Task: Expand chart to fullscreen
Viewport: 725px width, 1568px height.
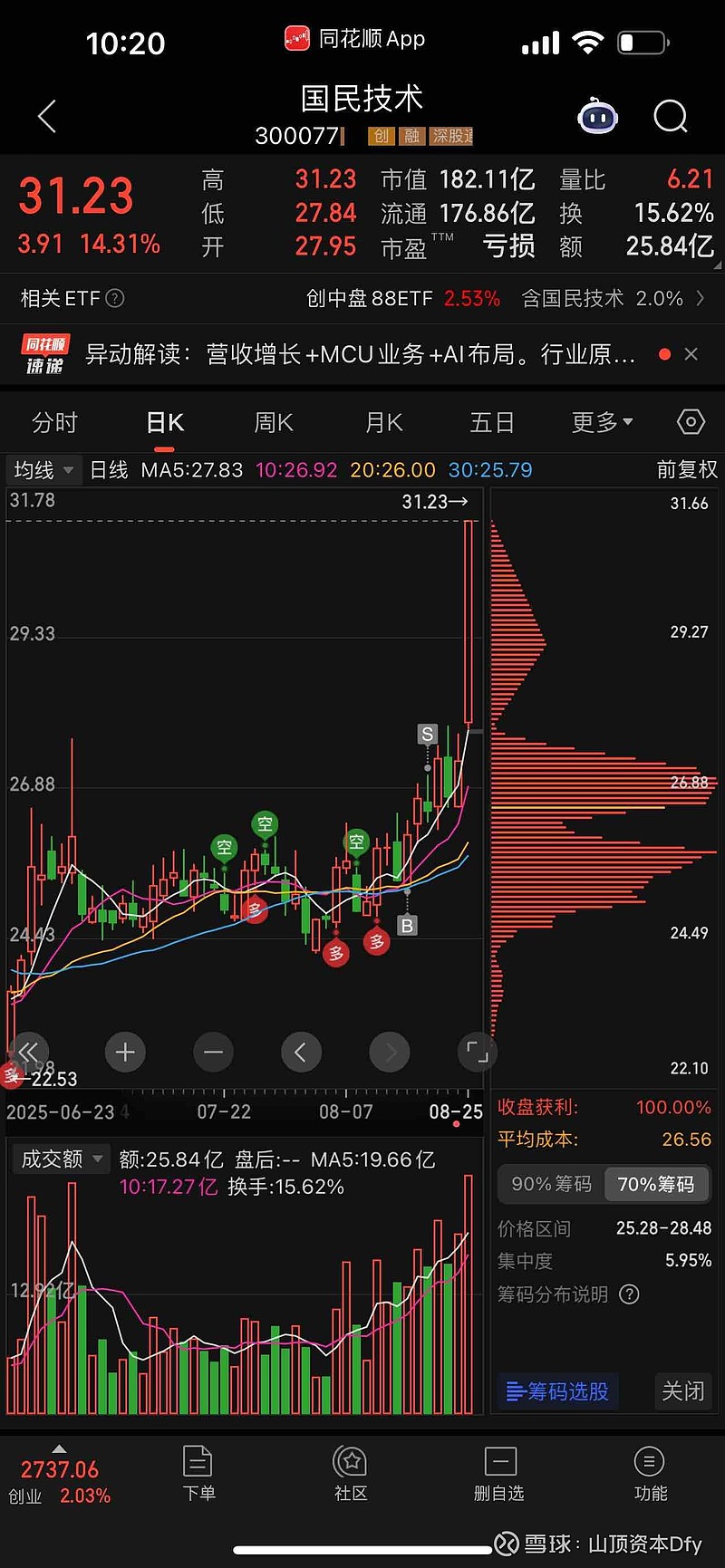Action: 478,1053
